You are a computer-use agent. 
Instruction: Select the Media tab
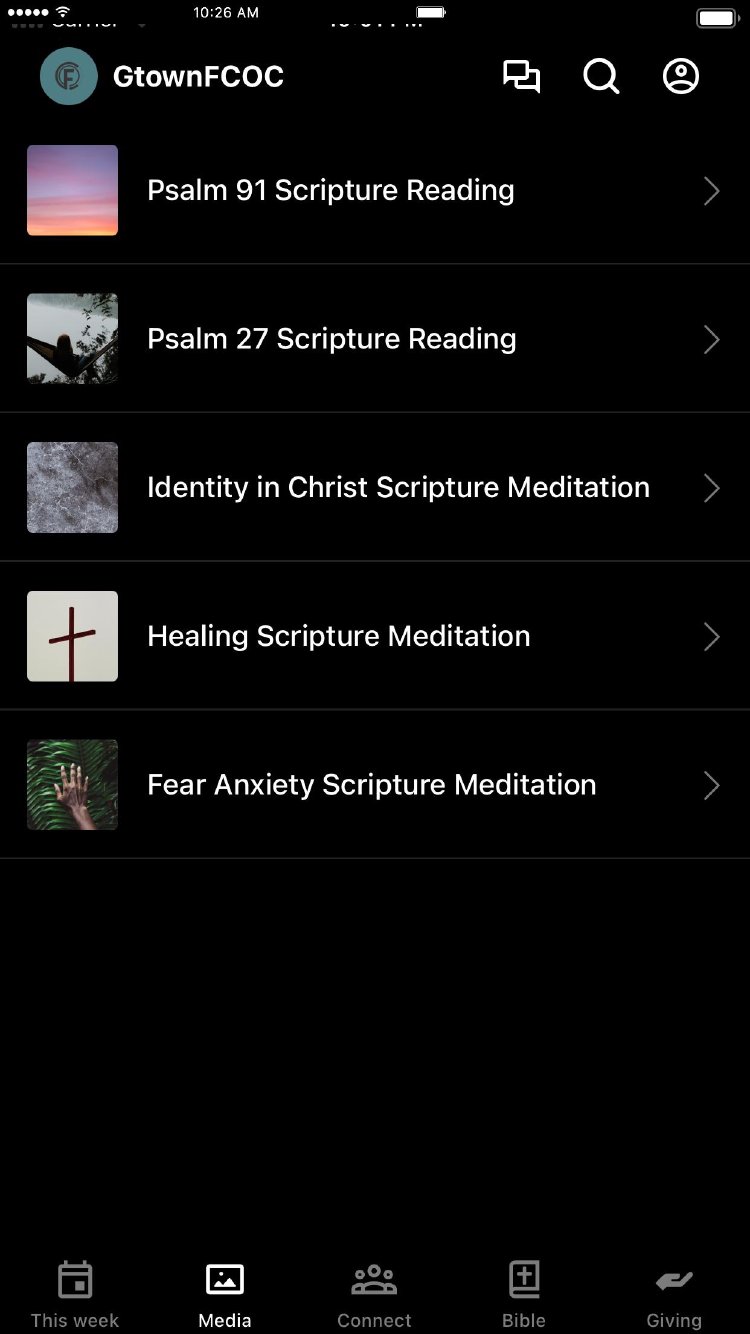tap(225, 1294)
